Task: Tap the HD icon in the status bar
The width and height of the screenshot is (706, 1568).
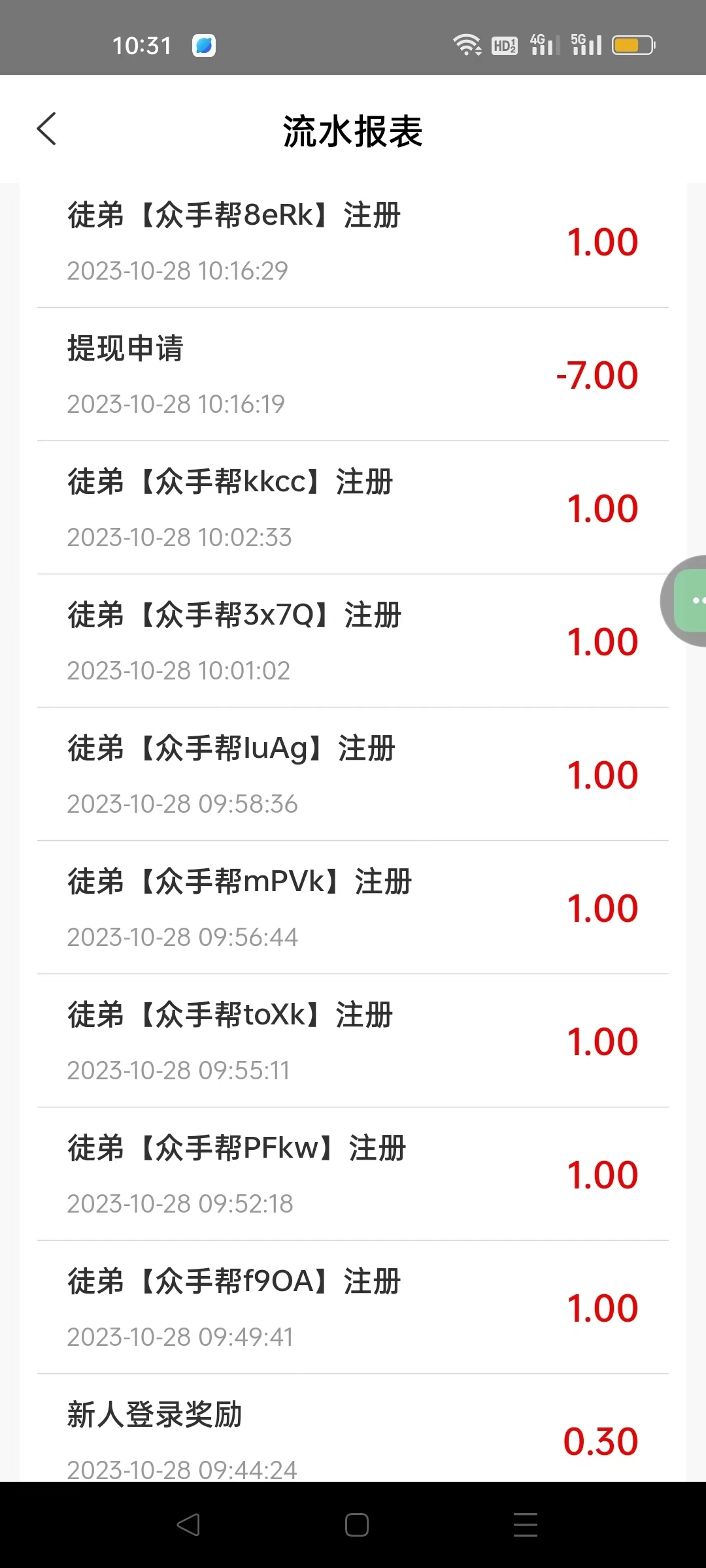Action: click(503, 44)
